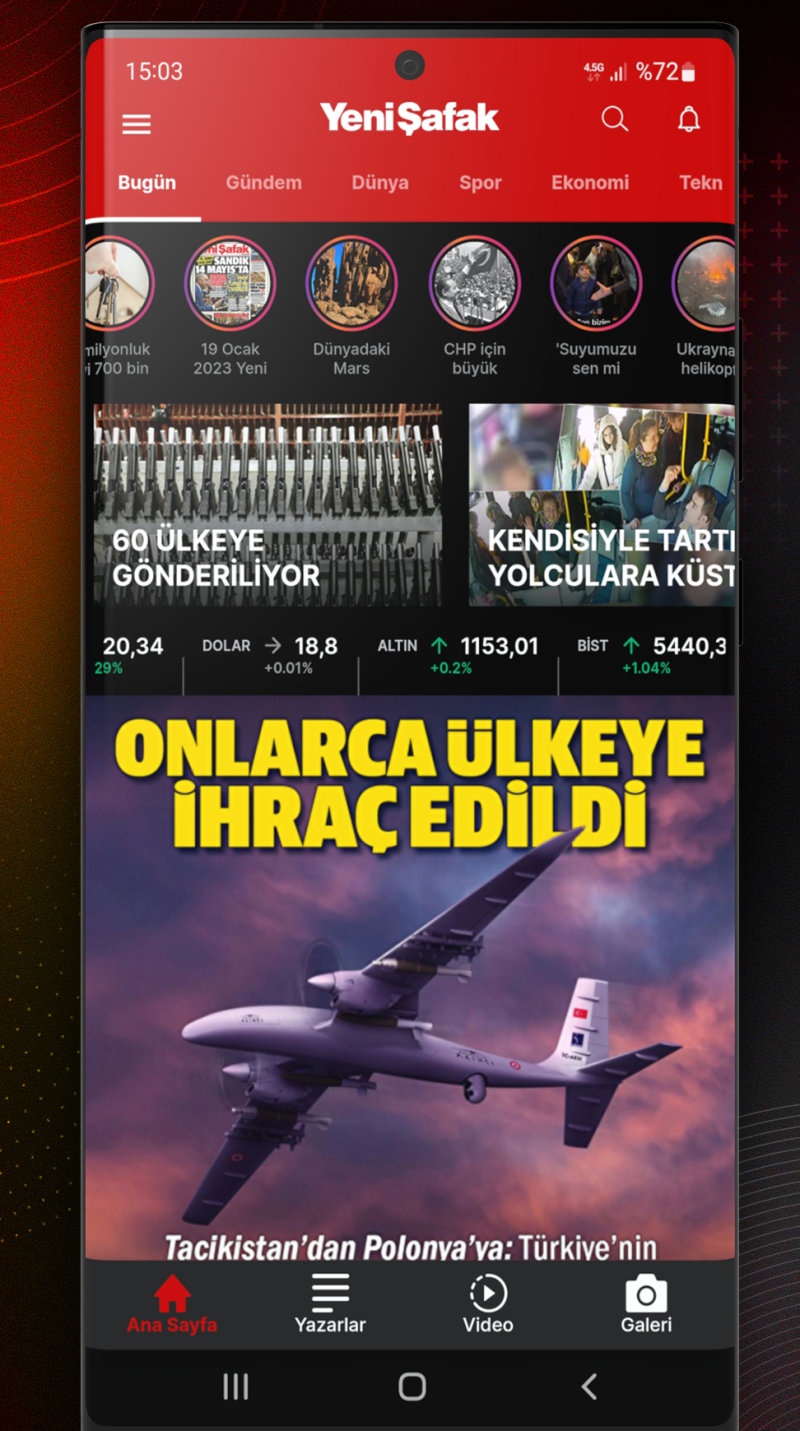Open the hamburger drawer menu
The height and width of the screenshot is (1431, 800).
point(137,124)
